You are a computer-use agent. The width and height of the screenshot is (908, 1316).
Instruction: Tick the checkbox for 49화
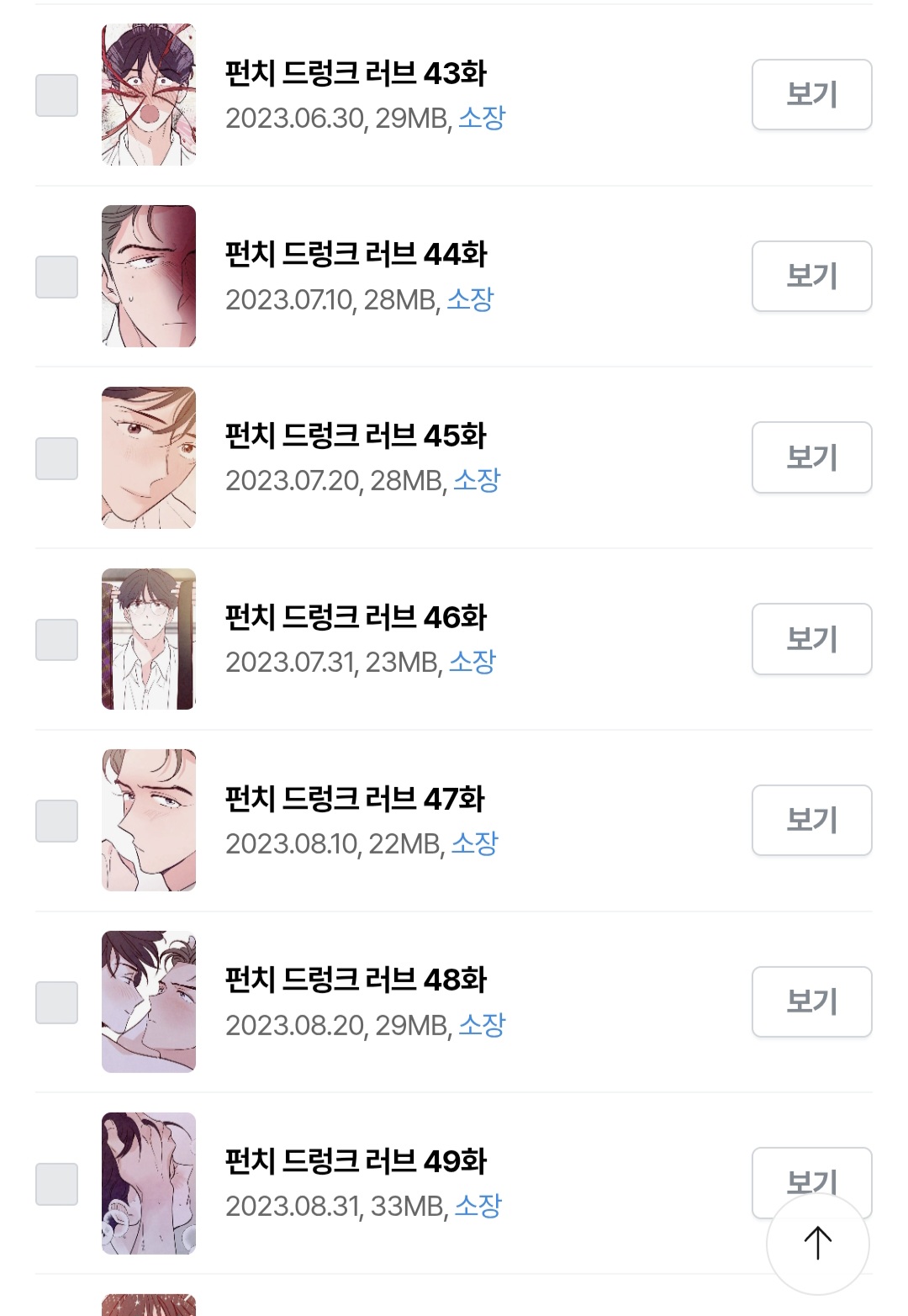tap(56, 1184)
